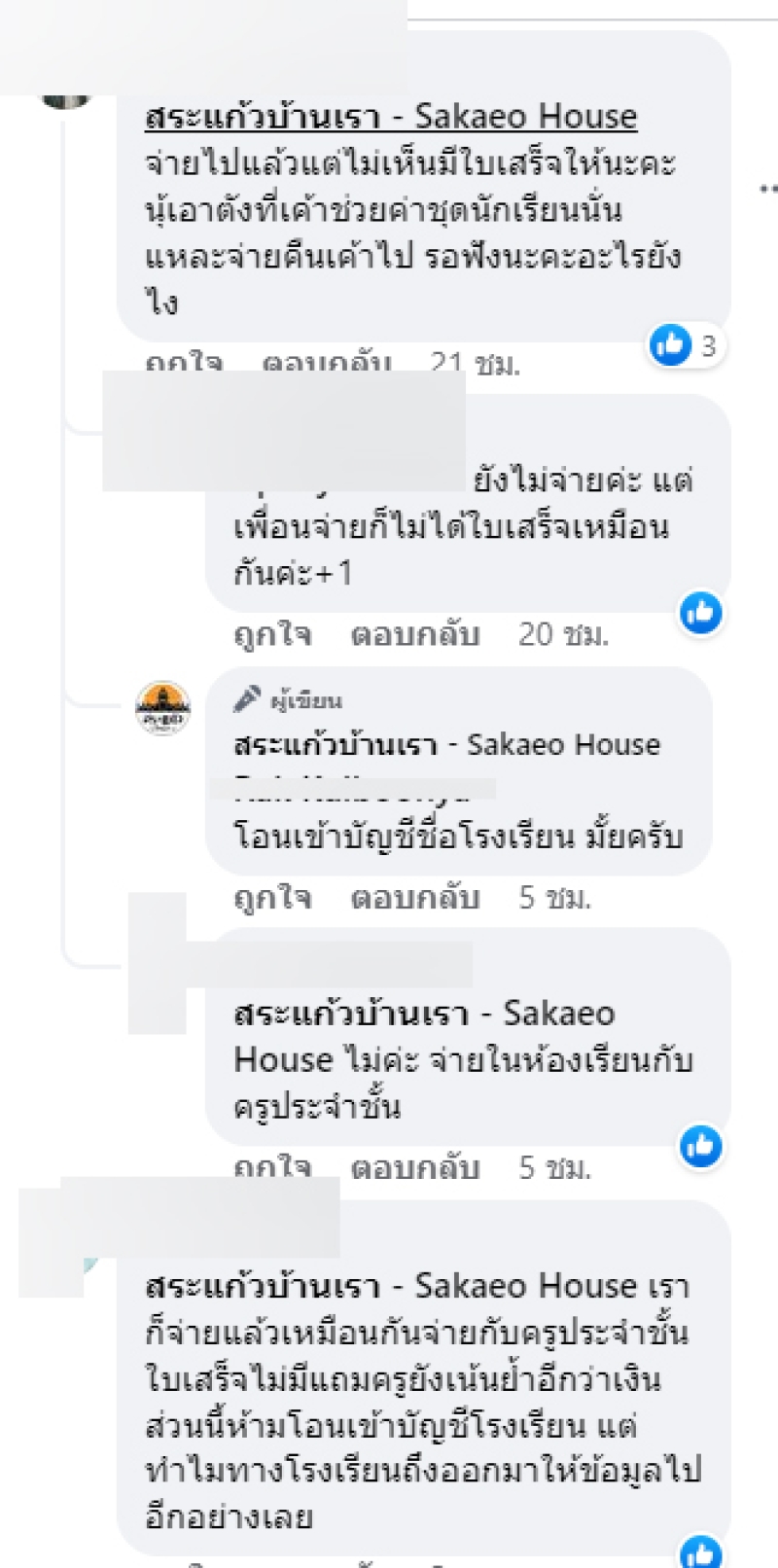
Task: Open Sakaeo House link in the first comment
Action: [x=391, y=117]
